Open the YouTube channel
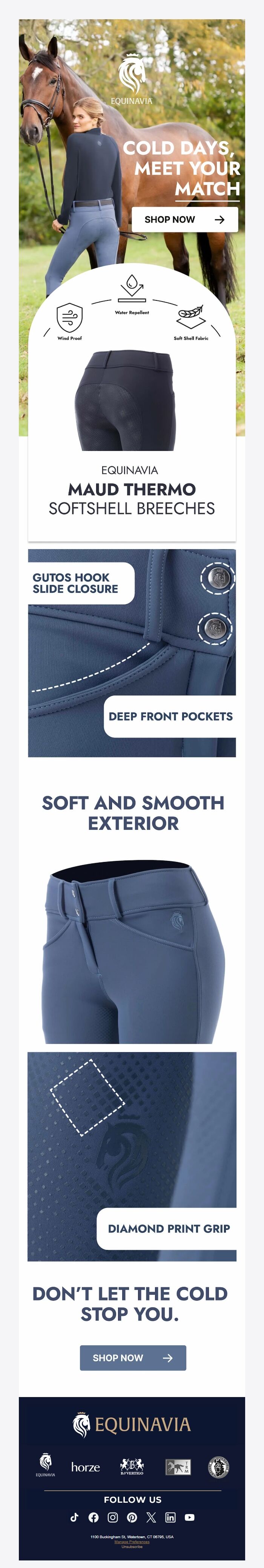This screenshot has width=264, height=1568. 190,1517
